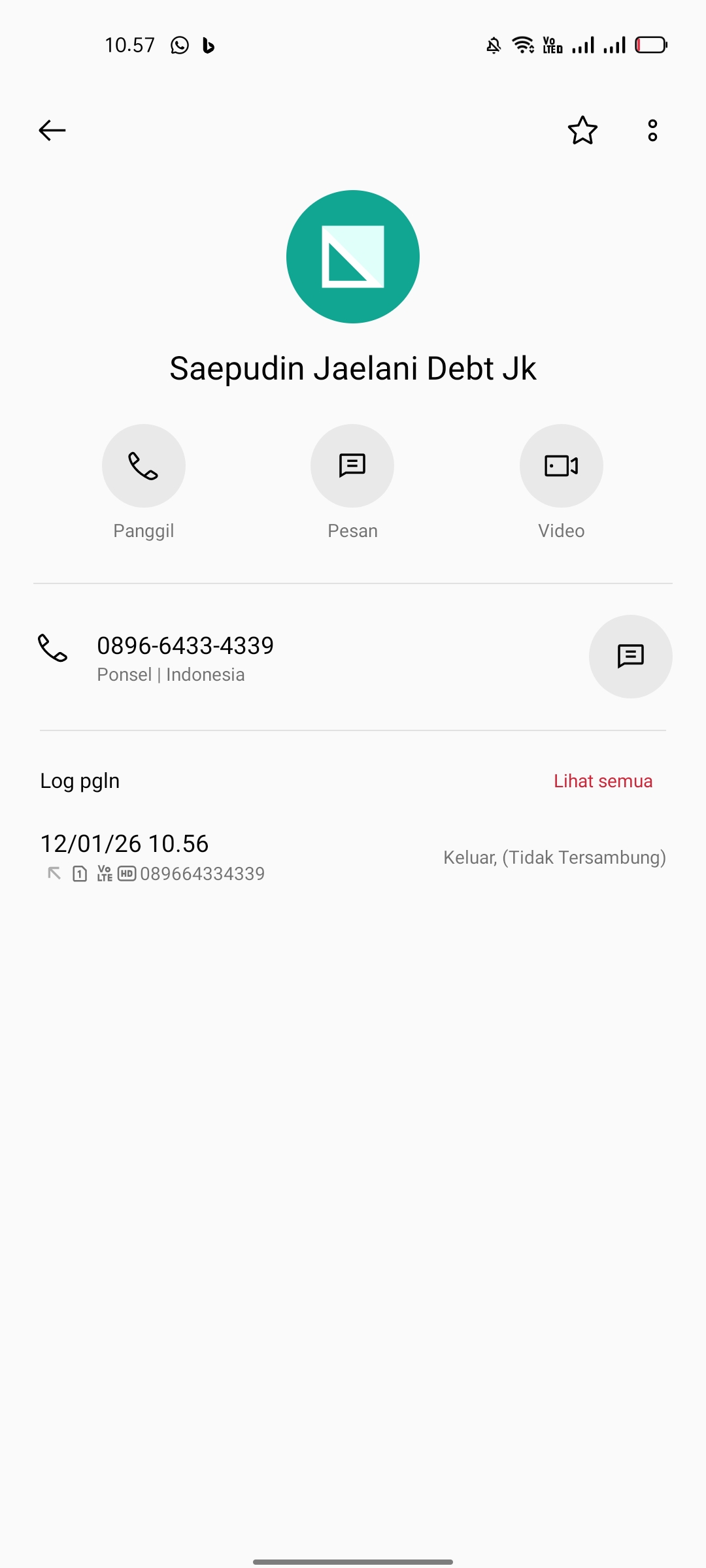The height and width of the screenshot is (1568, 706).
Task: Go back with the arrow icon
Action: pos(52,130)
